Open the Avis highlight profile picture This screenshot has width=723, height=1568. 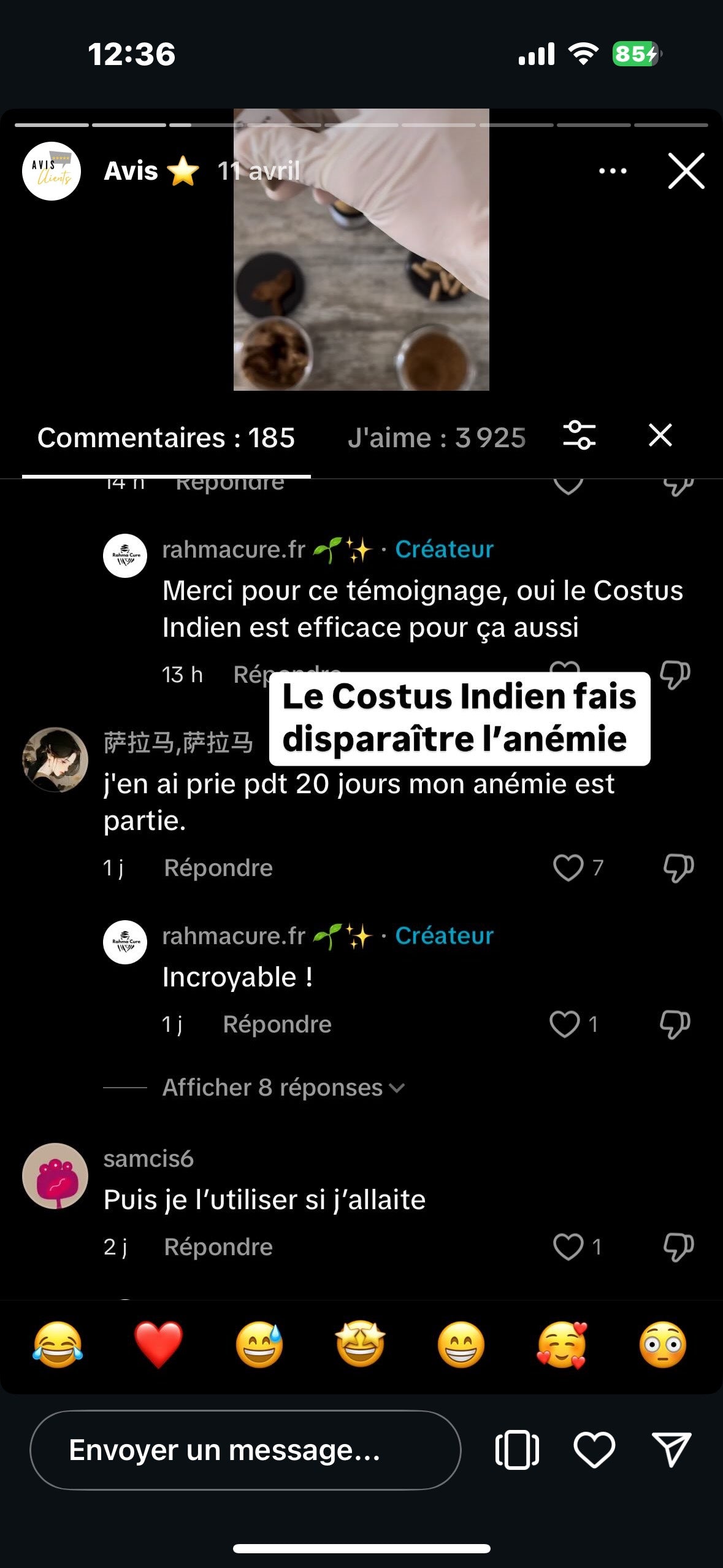click(x=52, y=171)
